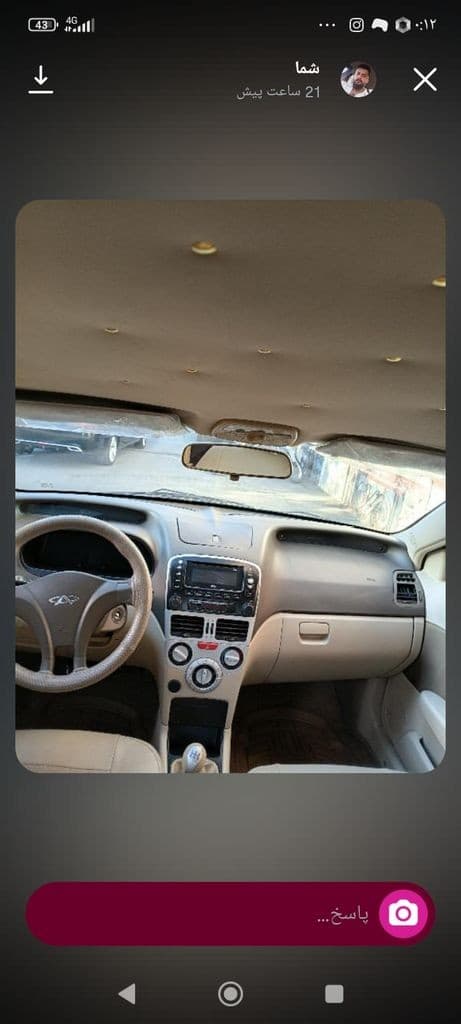Close the story viewer

coord(424,80)
